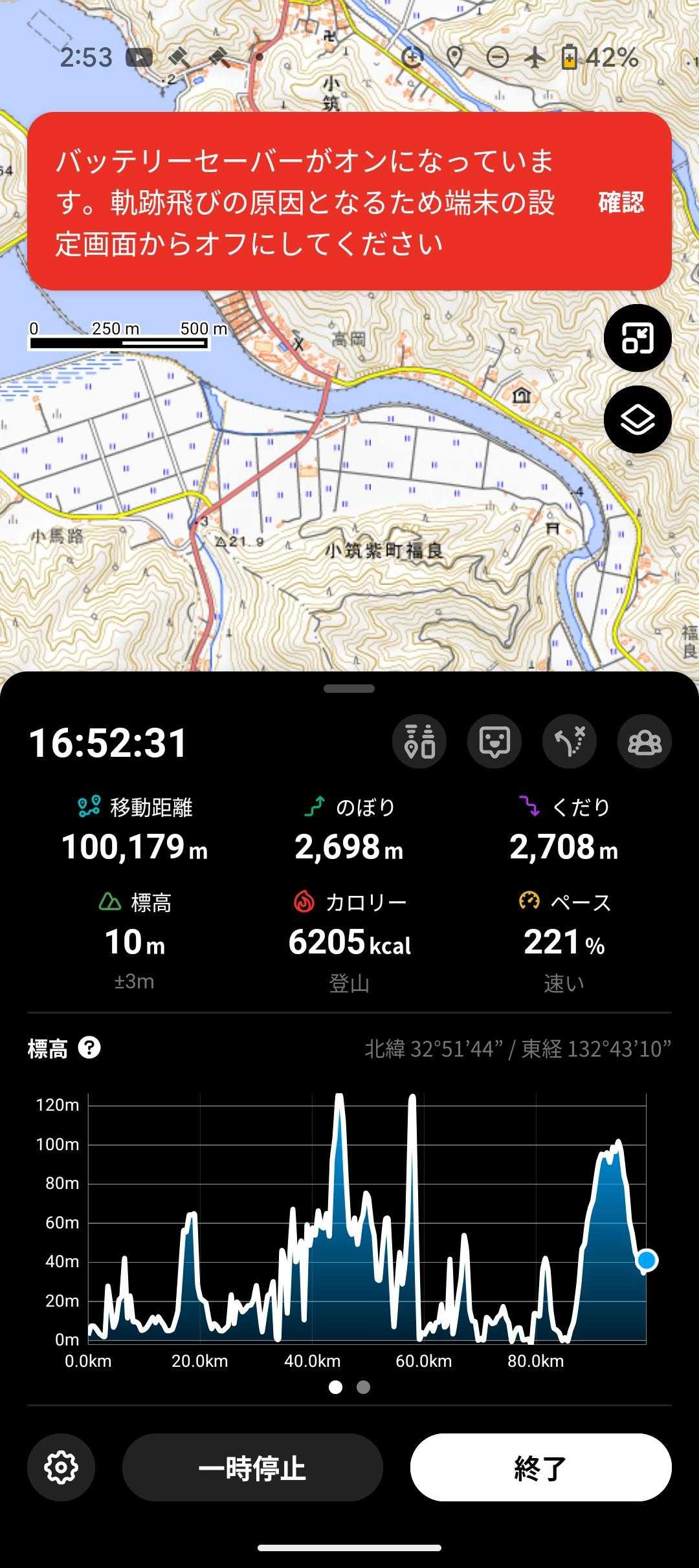699x1568 pixels.
Task: Open the route deviation alert icon
Action: pos(570,741)
